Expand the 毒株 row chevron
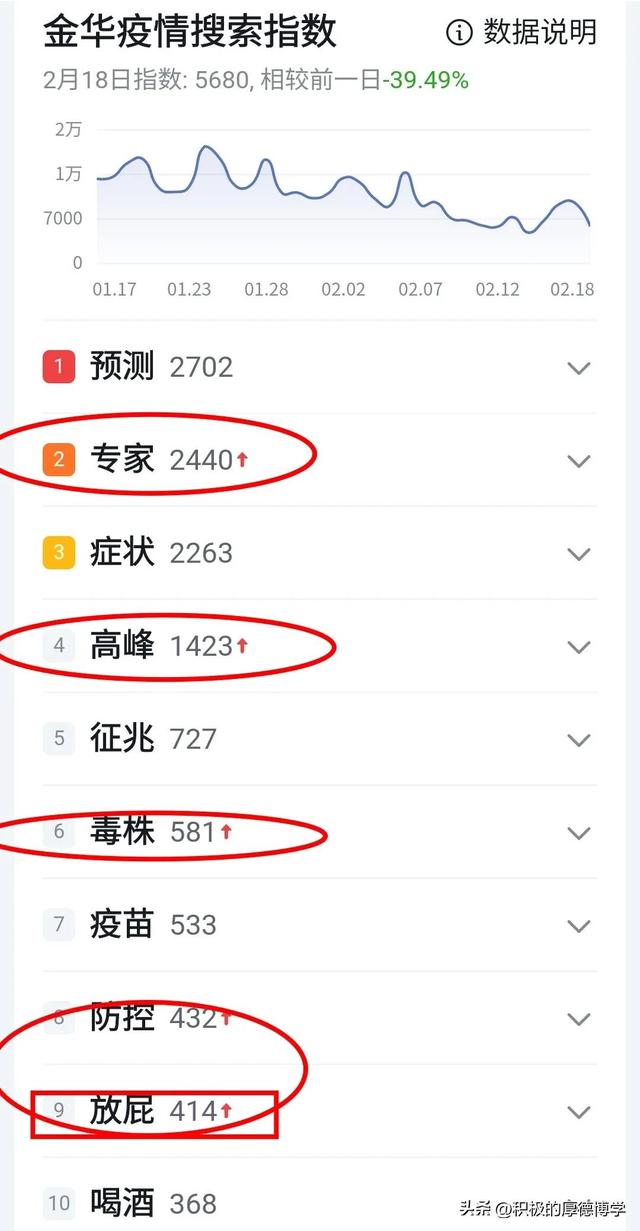640x1231 pixels. pyautogui.click(x=579, y=833)
